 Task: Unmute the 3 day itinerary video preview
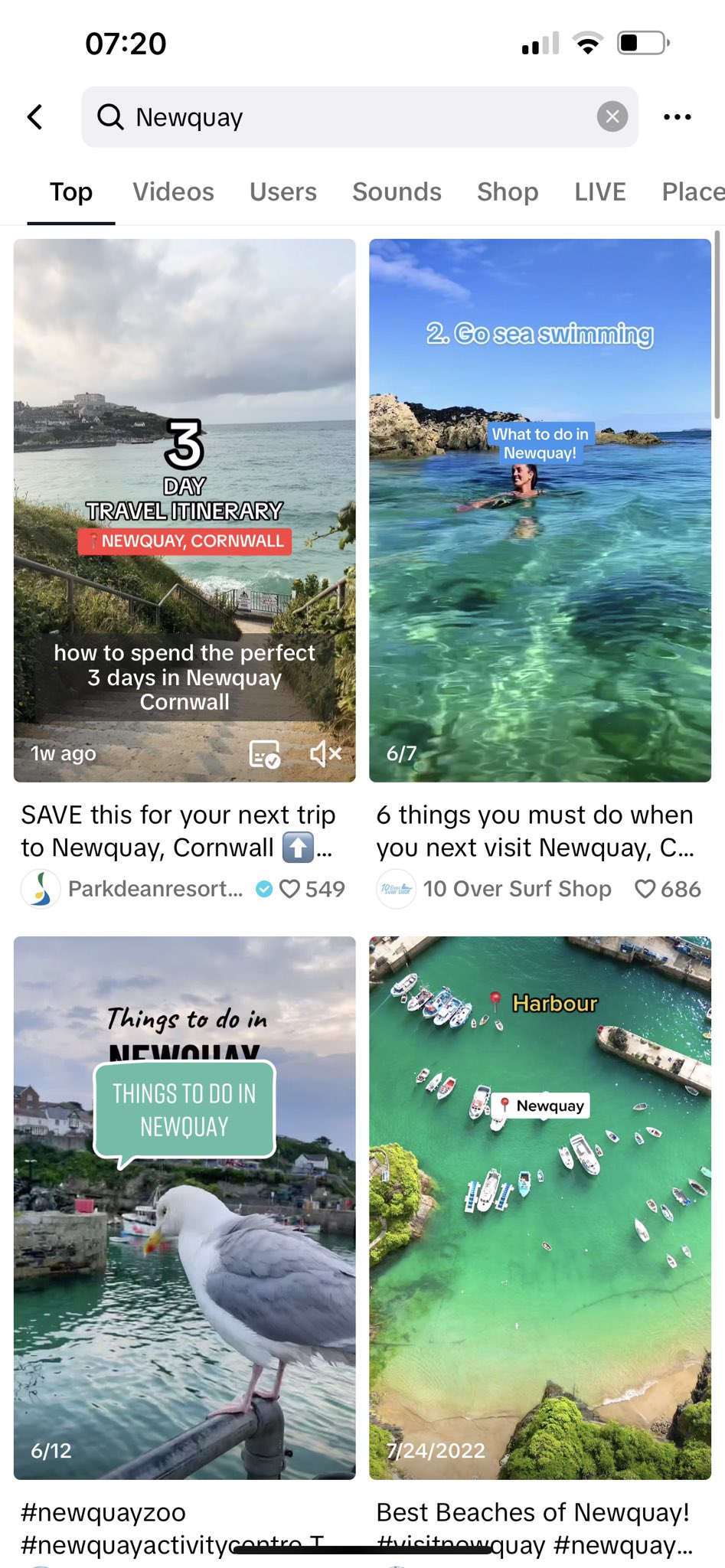325,754
